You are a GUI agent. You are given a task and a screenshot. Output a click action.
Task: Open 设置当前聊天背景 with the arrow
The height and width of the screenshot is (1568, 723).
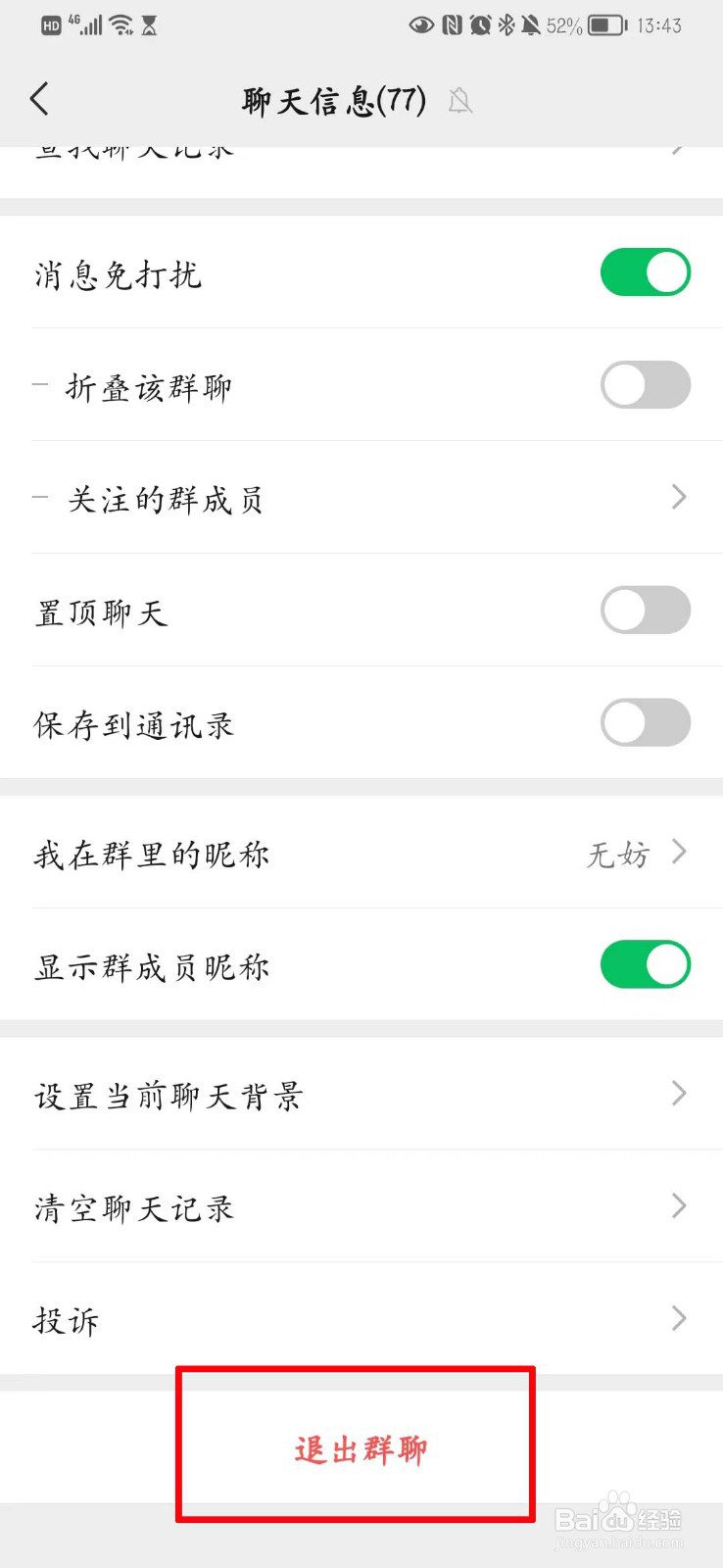tap(678, 1095)
